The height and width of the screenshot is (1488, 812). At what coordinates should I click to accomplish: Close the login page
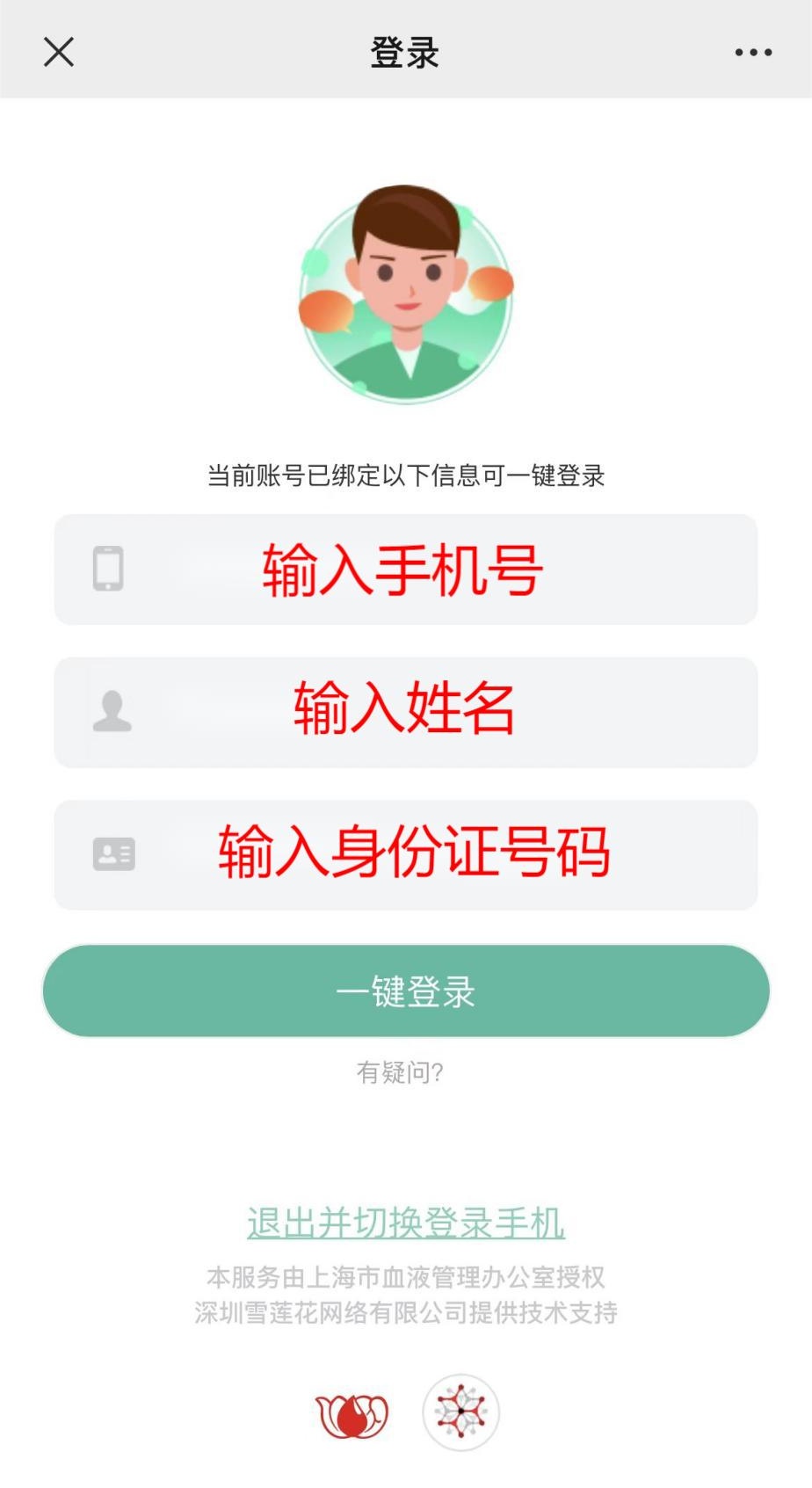[59, 52]
